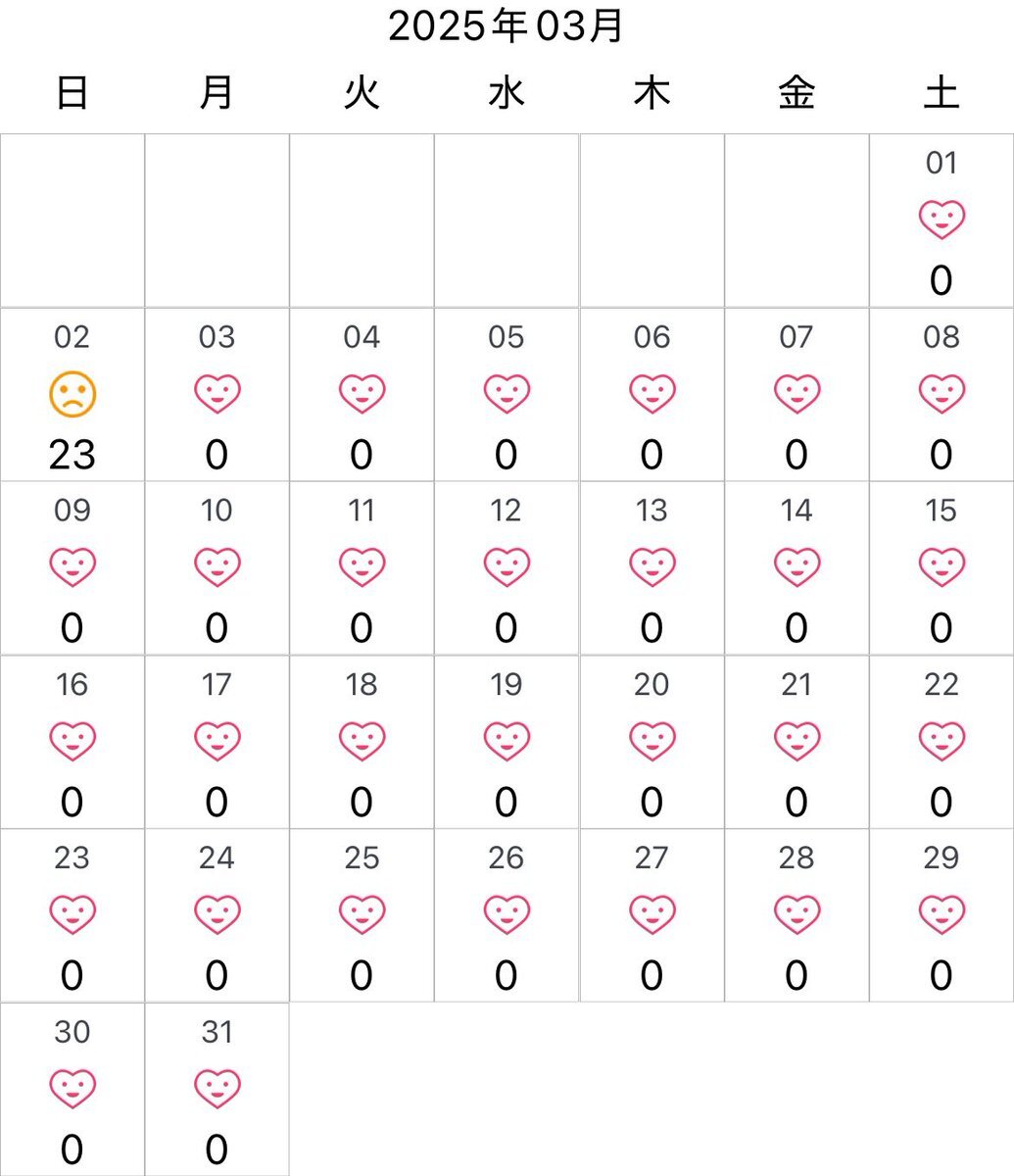Screen dimensions: 1014x1176
Task: Open March 30 day details
Action: tap(72, 1089)
